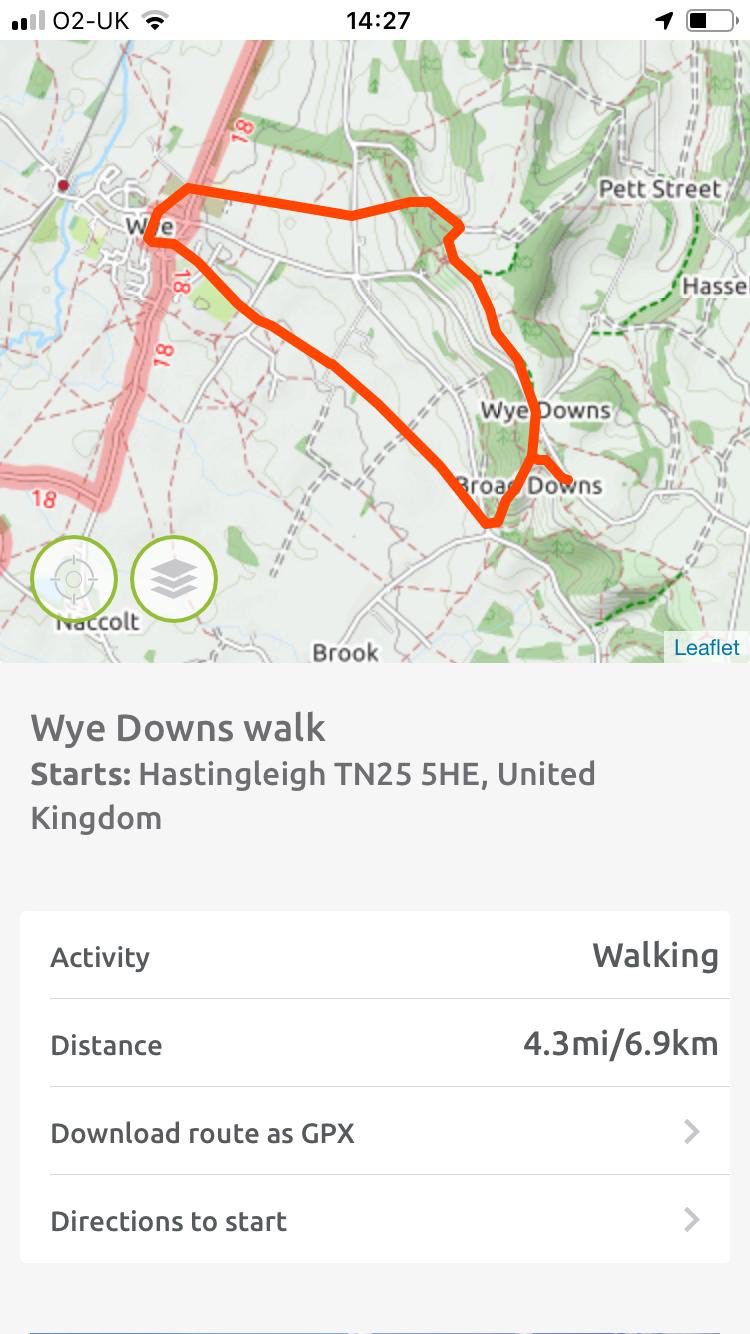750x1334 pixels.
Task: Open the map layers selector
Action: (x=174, y=579)
